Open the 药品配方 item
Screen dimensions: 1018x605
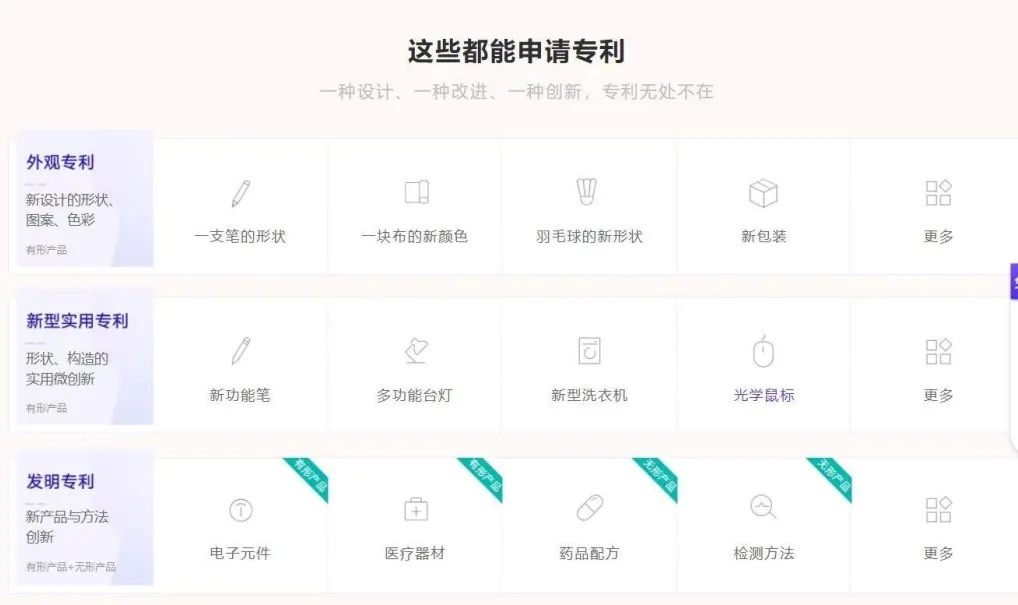point(589,527)
